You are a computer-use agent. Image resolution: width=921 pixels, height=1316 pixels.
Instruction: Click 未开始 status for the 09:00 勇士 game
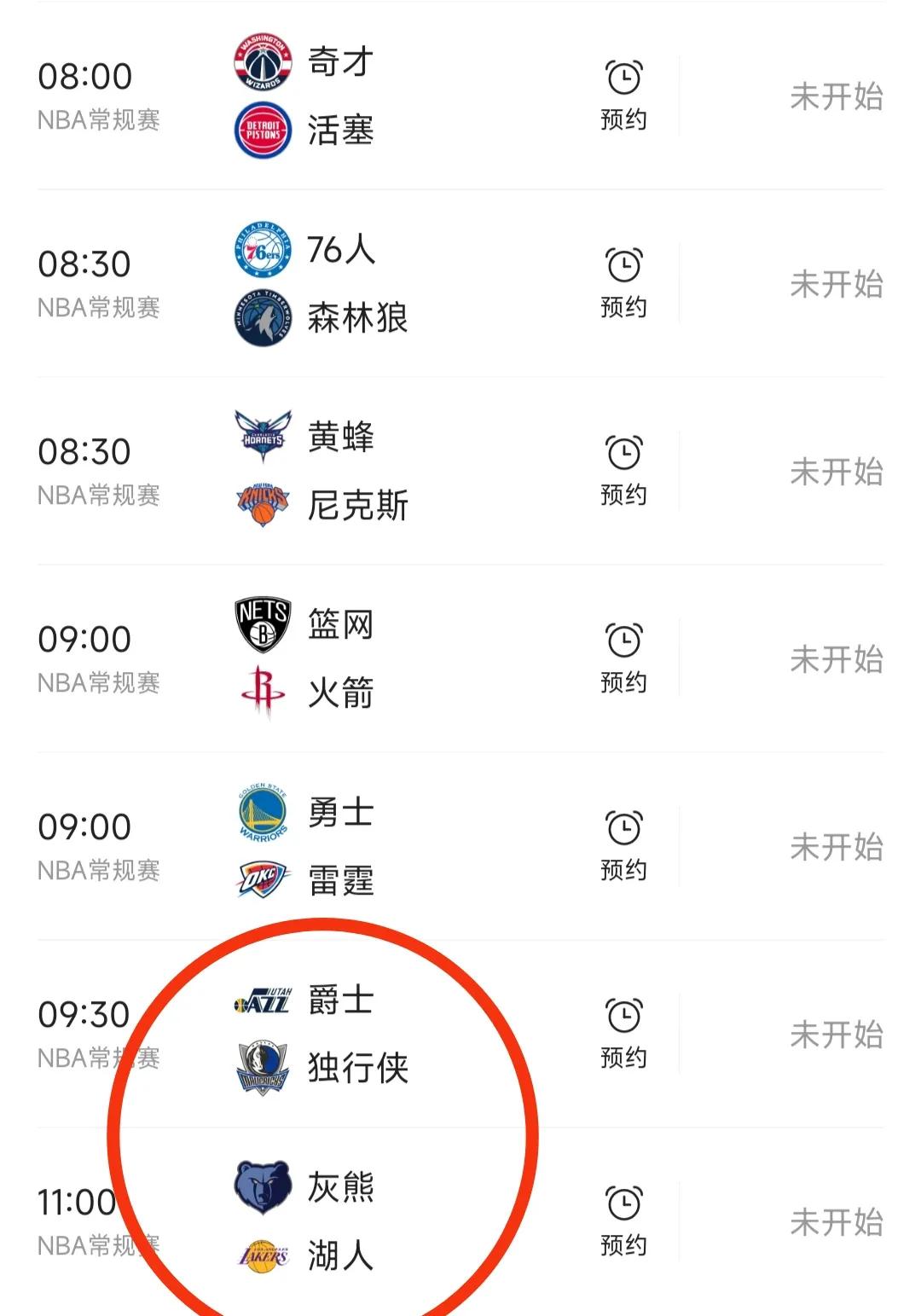(836, 844)
